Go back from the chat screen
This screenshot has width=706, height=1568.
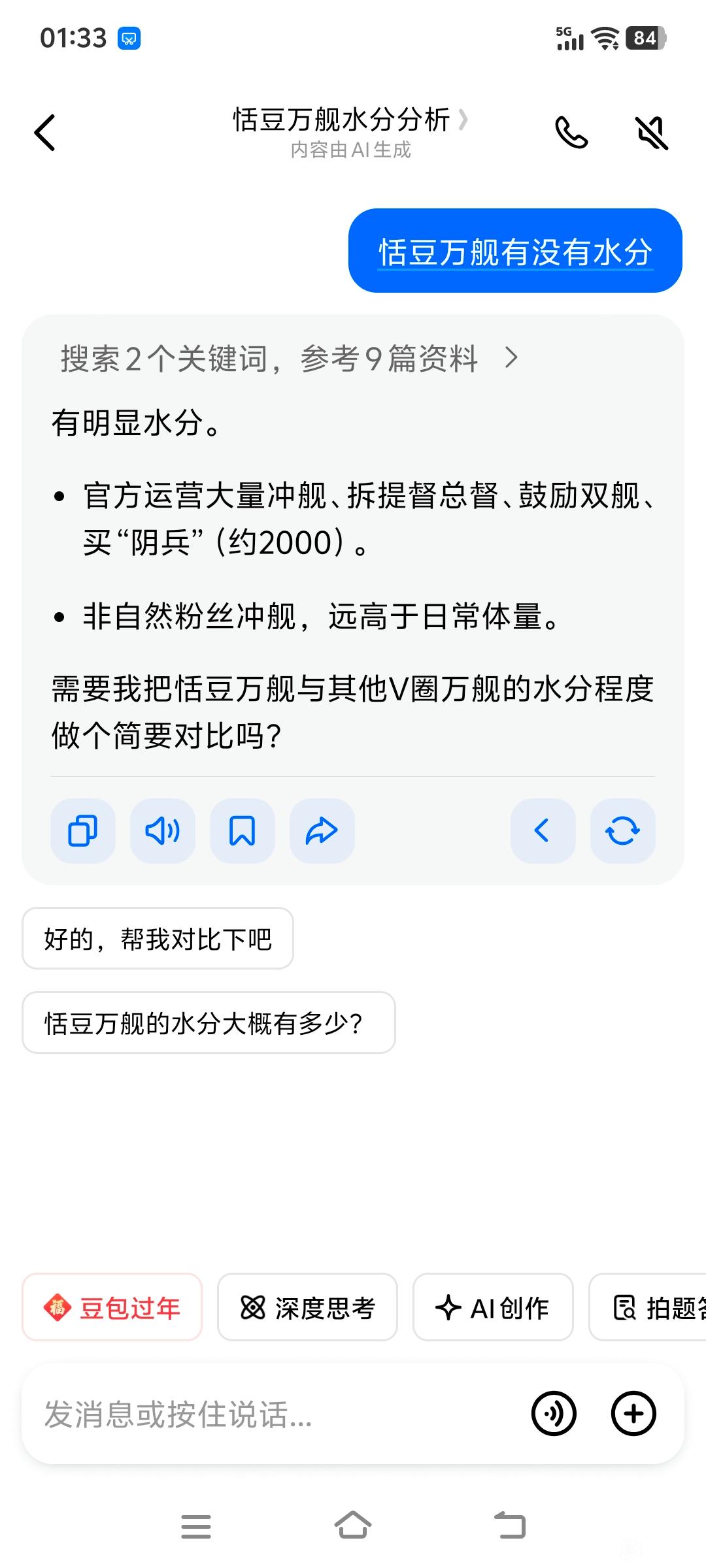click(x=44, y=133)
